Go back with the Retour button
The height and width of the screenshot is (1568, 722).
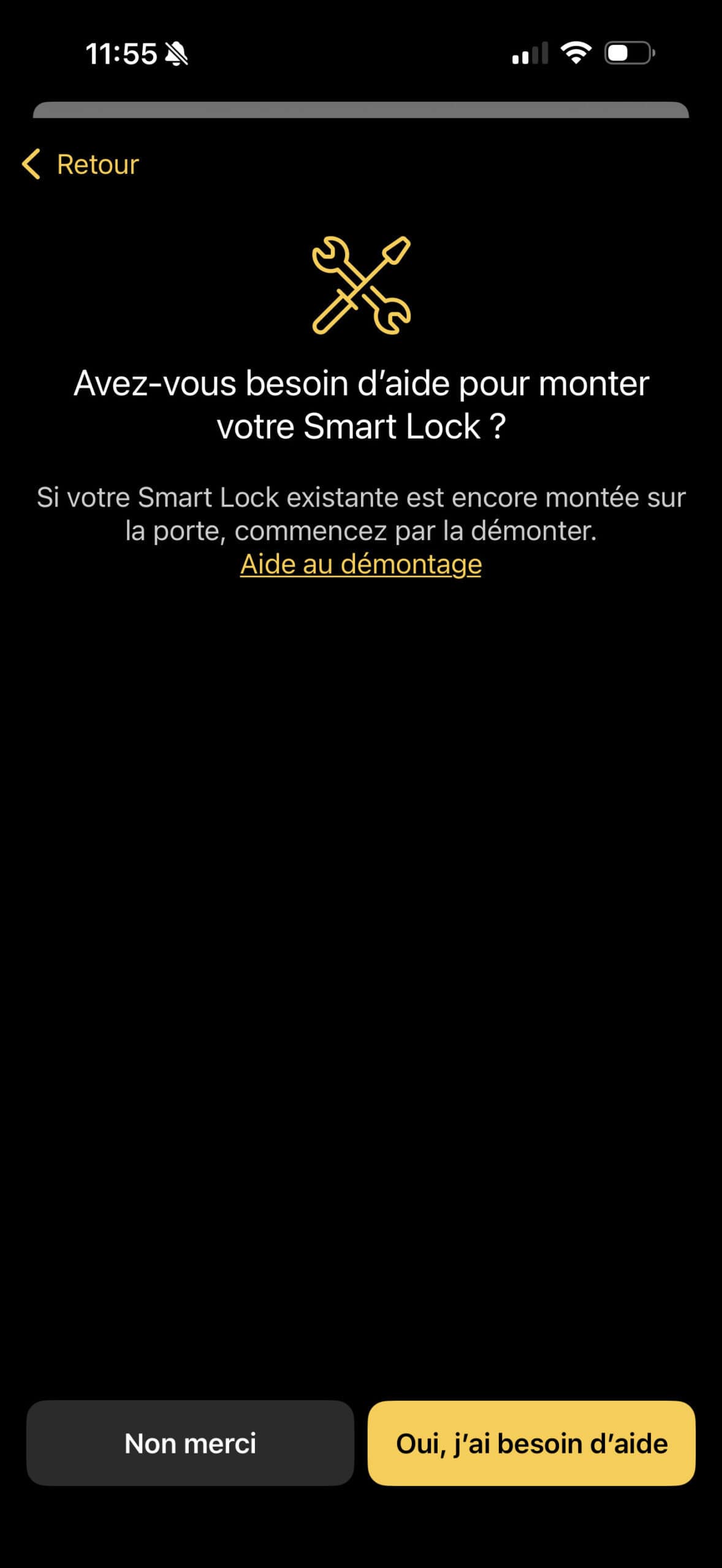81,164
